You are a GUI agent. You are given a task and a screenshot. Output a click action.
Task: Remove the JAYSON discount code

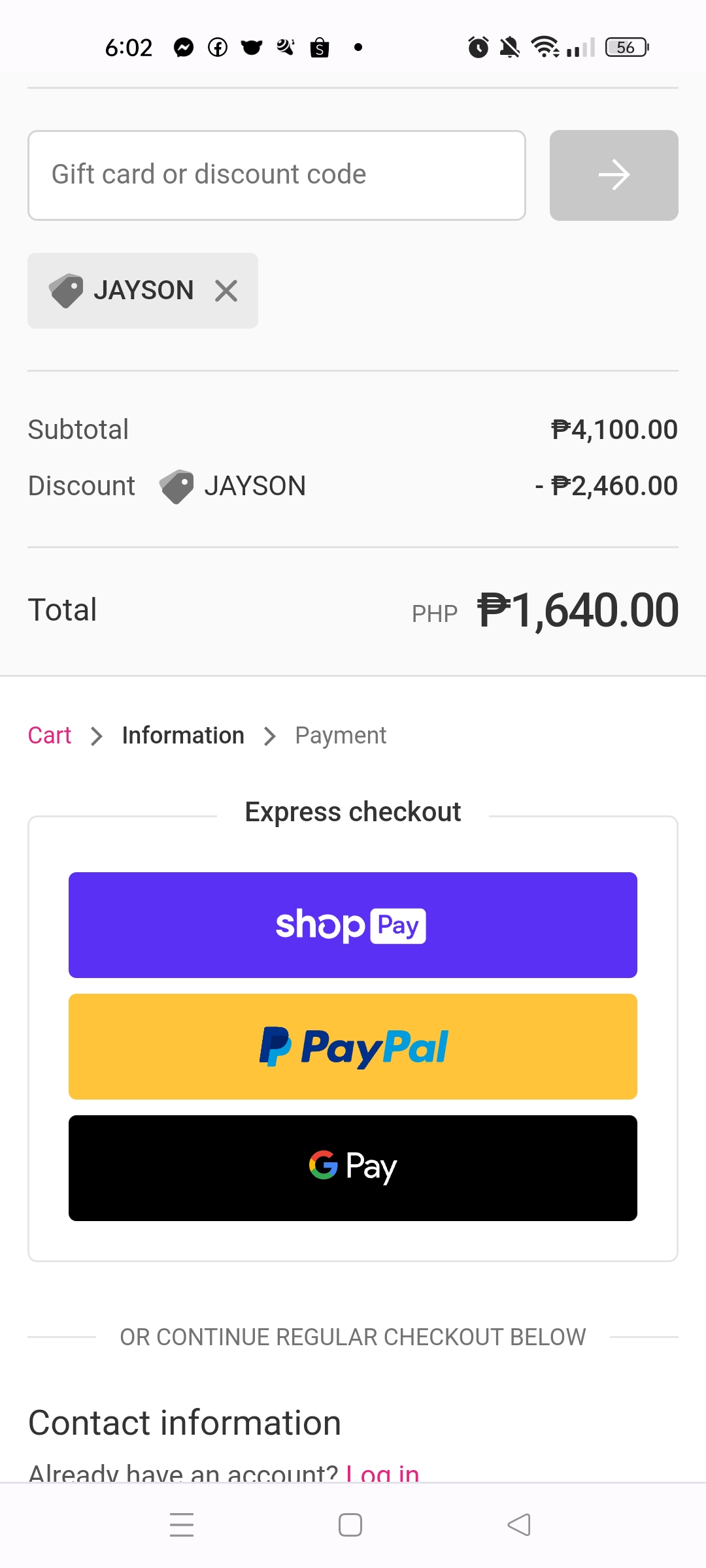click(x=226, y=291)
